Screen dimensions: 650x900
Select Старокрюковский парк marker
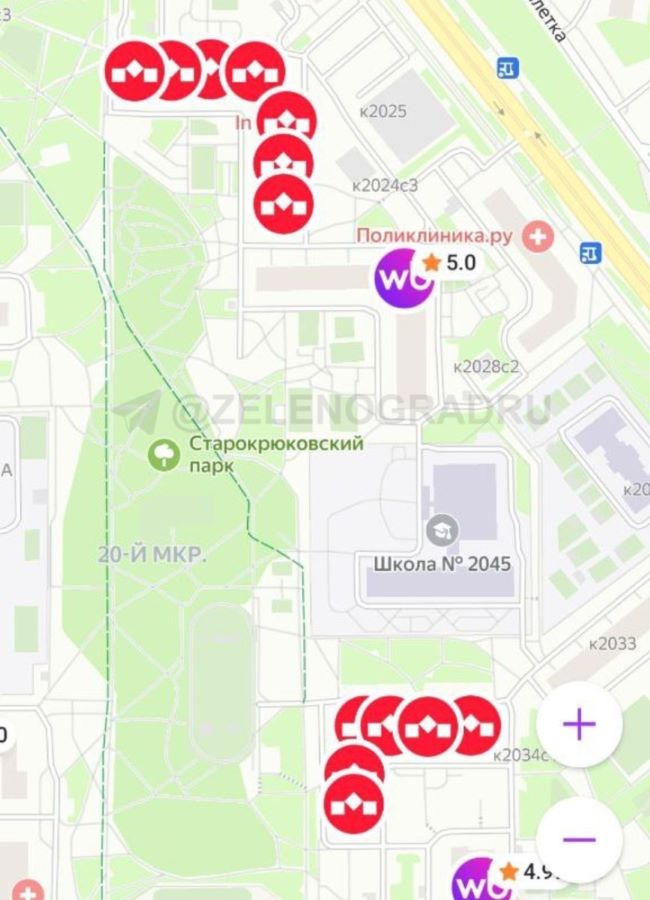point(163,456)
